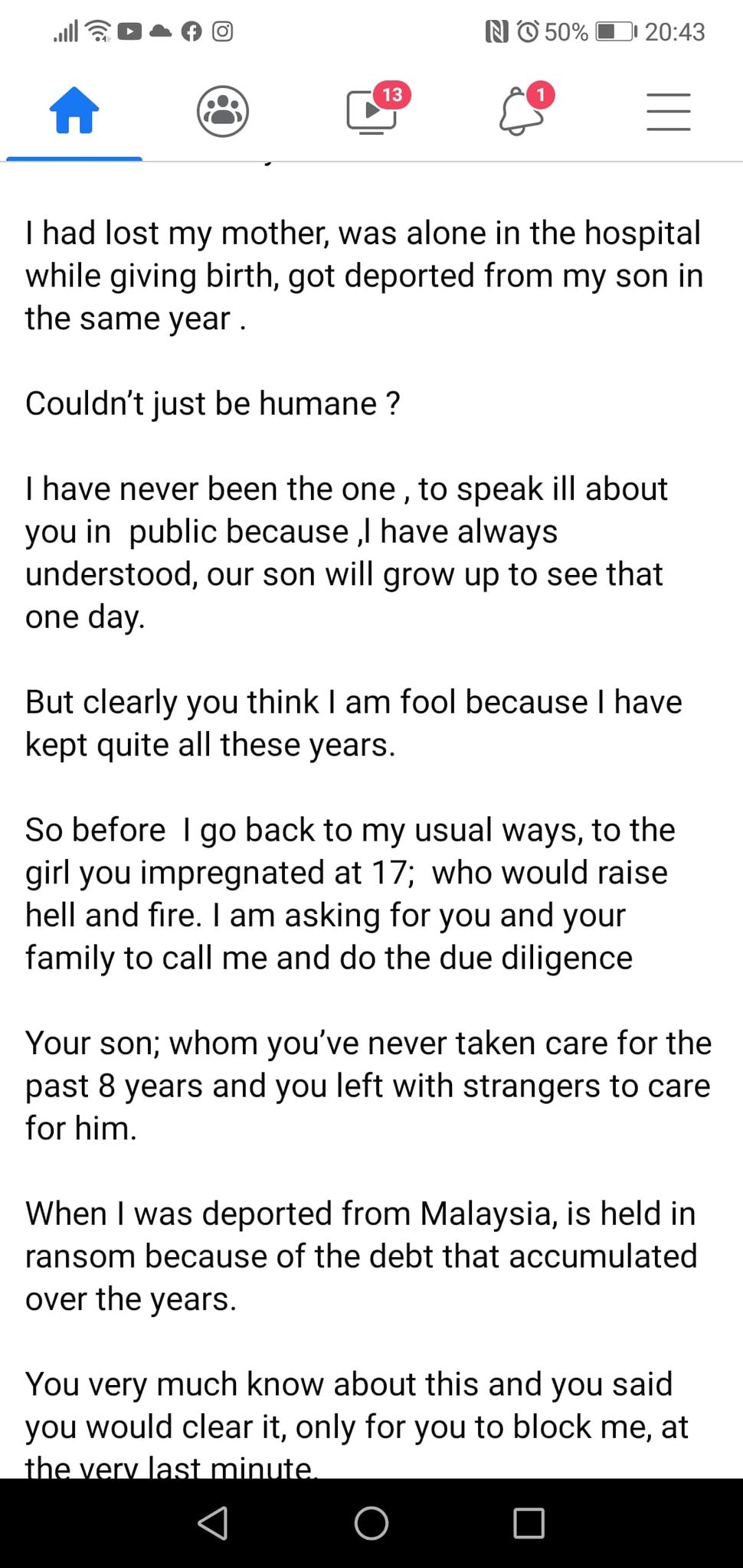Open the Watch videos tab
The width and height of the screenshot is (743, 1568).
[371, 112]
